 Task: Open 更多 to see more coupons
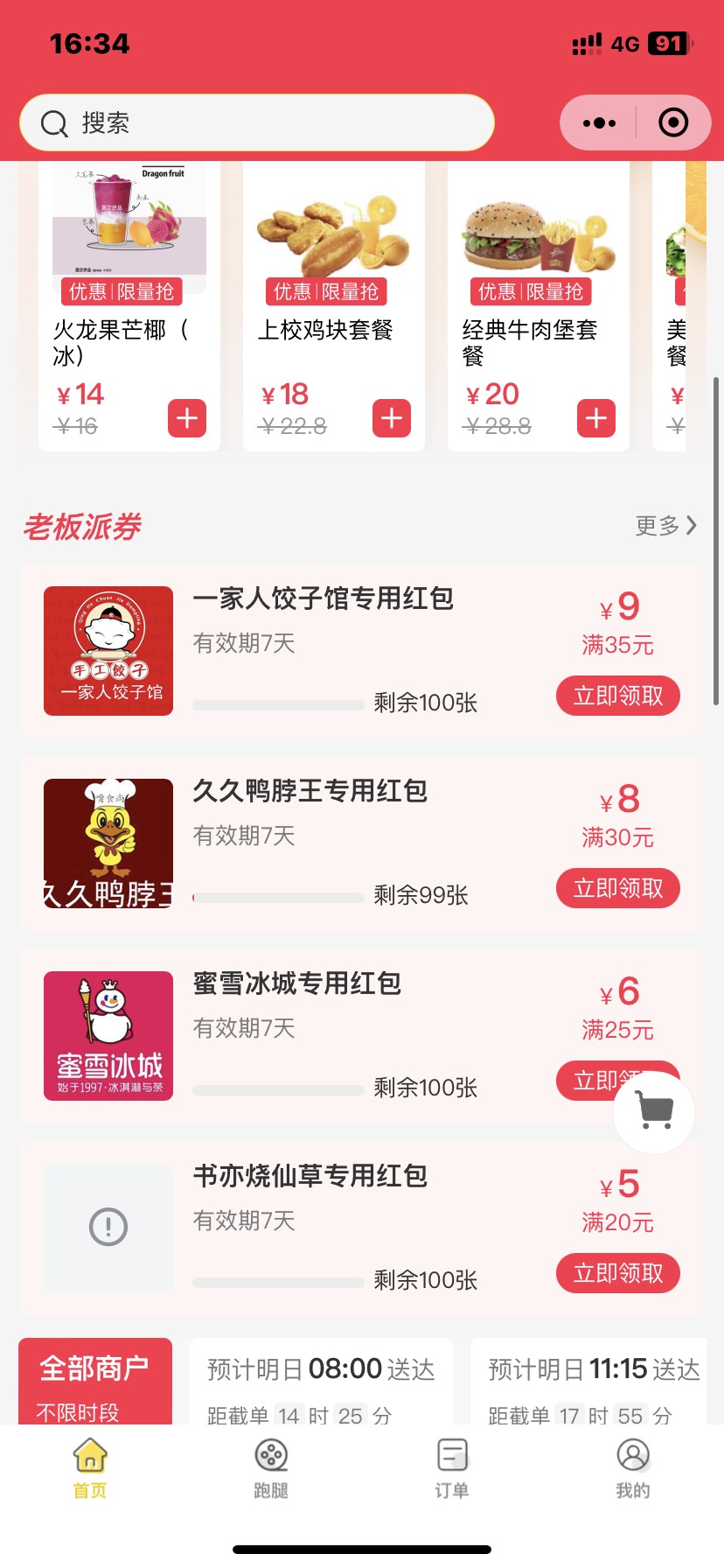[663, 524]
